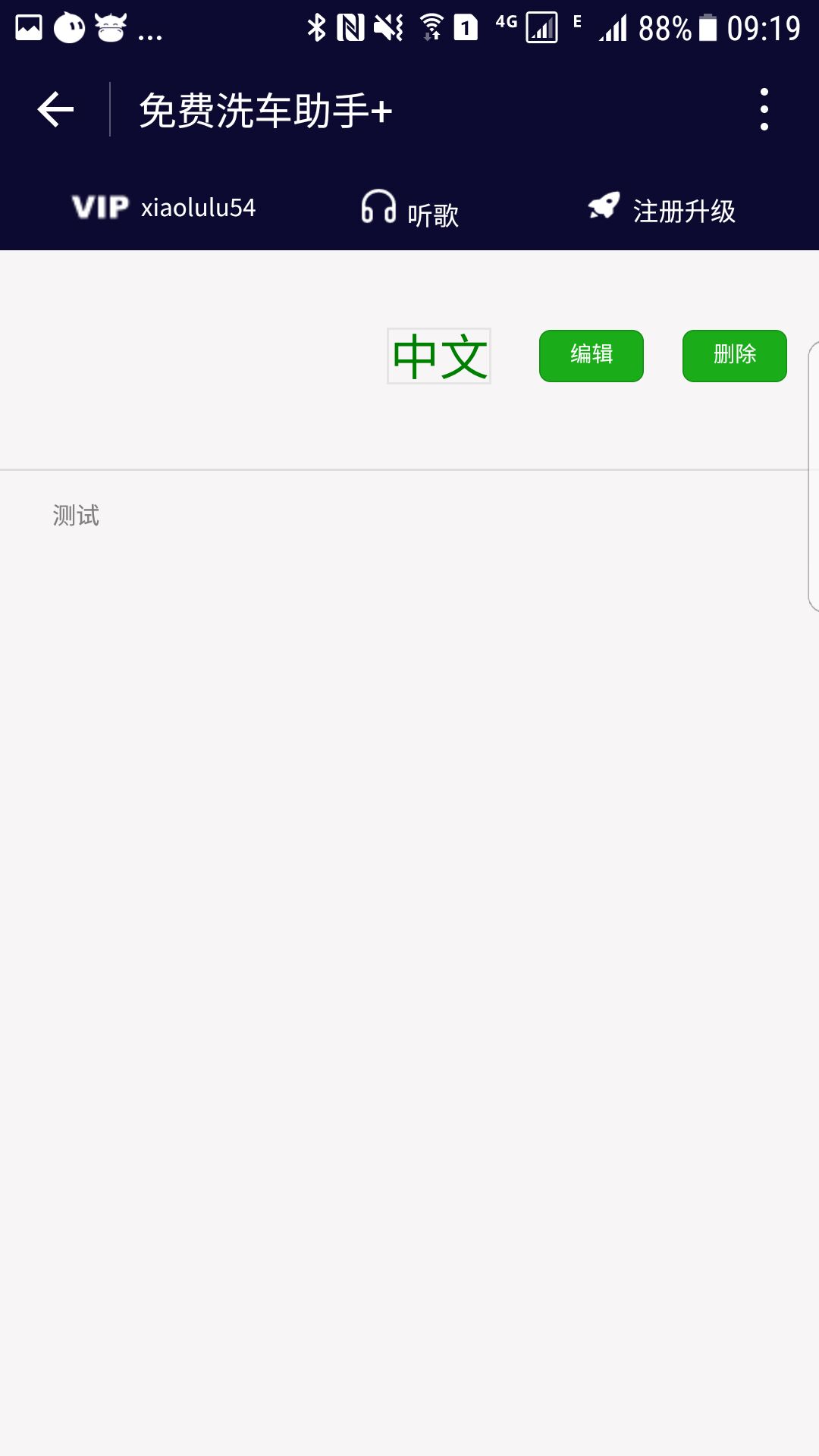The image size is (819, 1456).
Task: Open 注册升级 register upgrade
Action: 662,209
